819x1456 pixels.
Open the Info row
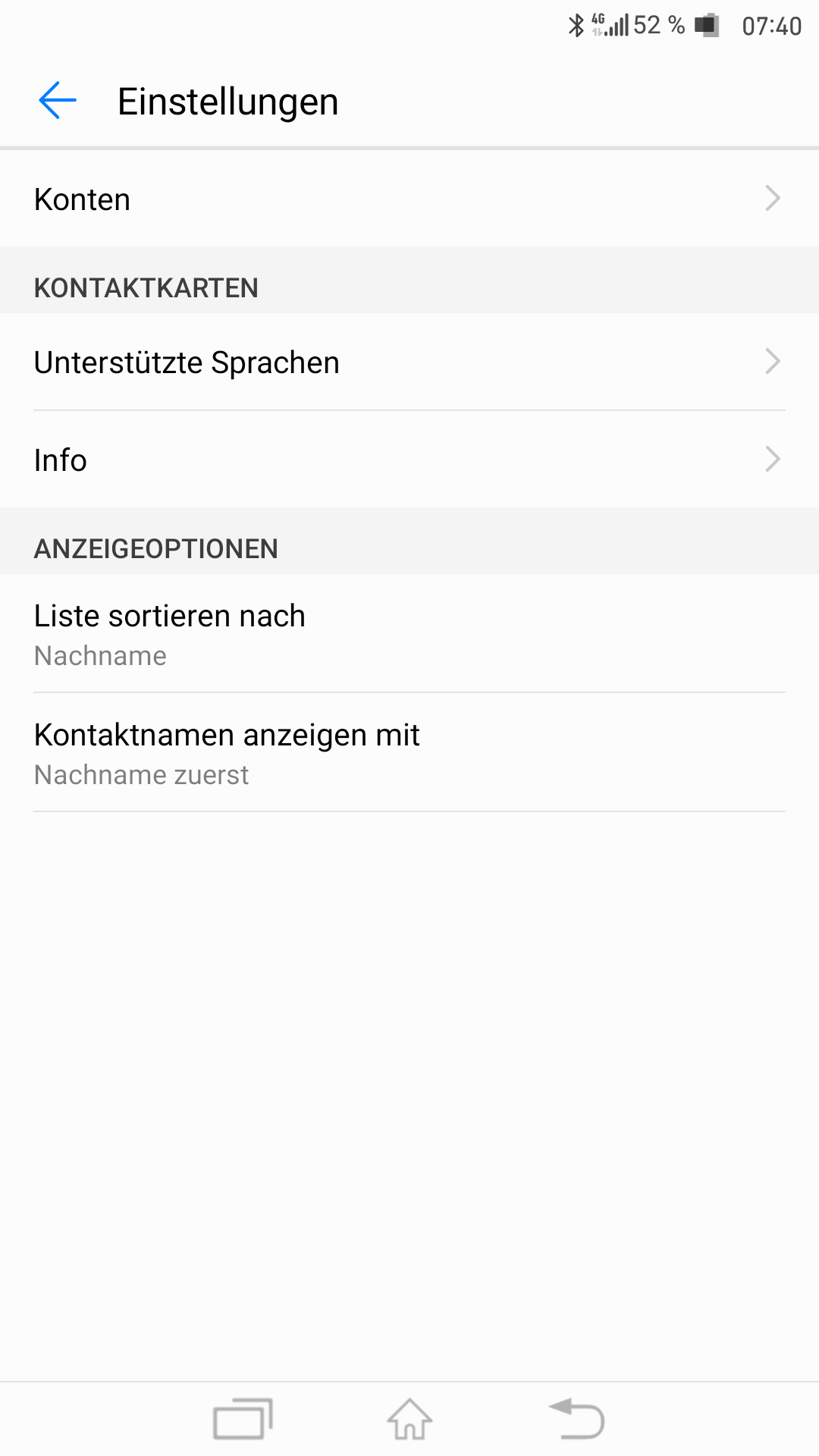[x=409, y=460]
